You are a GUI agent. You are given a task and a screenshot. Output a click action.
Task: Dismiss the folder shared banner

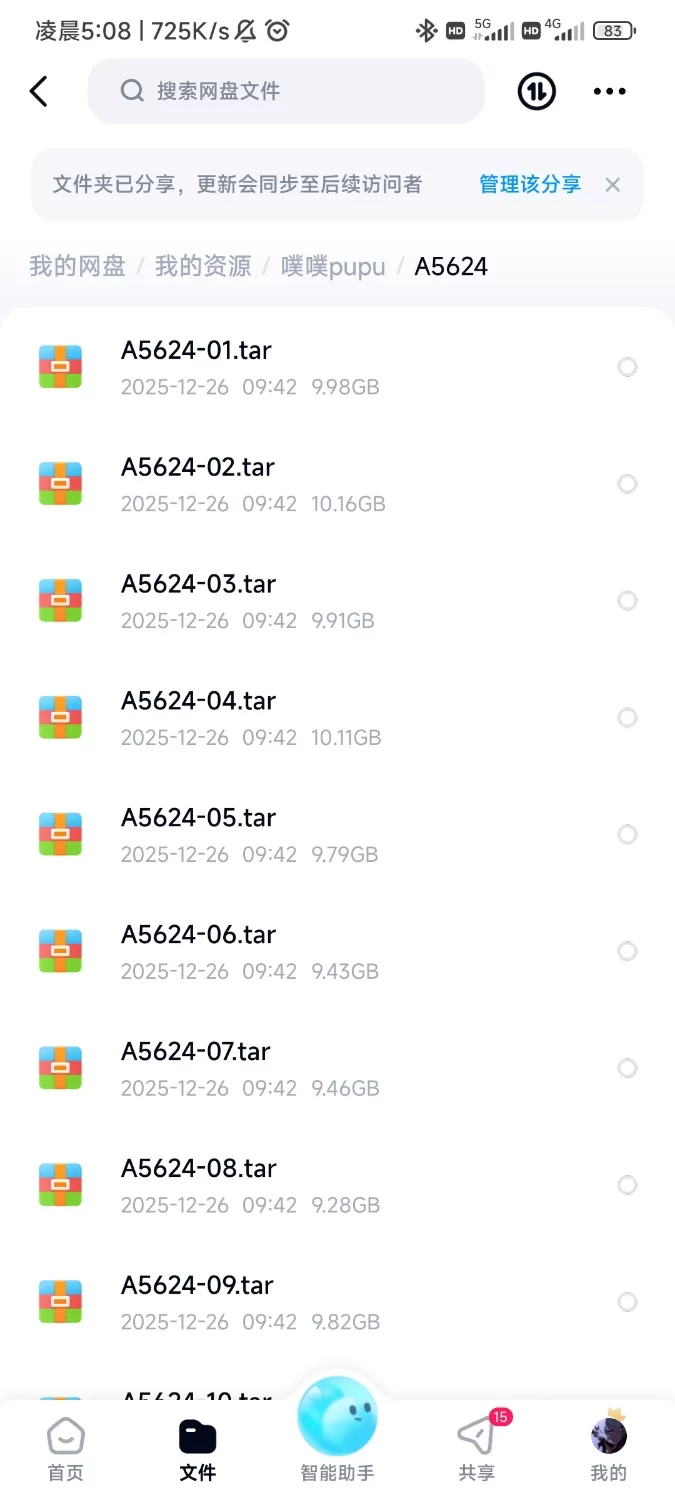coord(613,184)
